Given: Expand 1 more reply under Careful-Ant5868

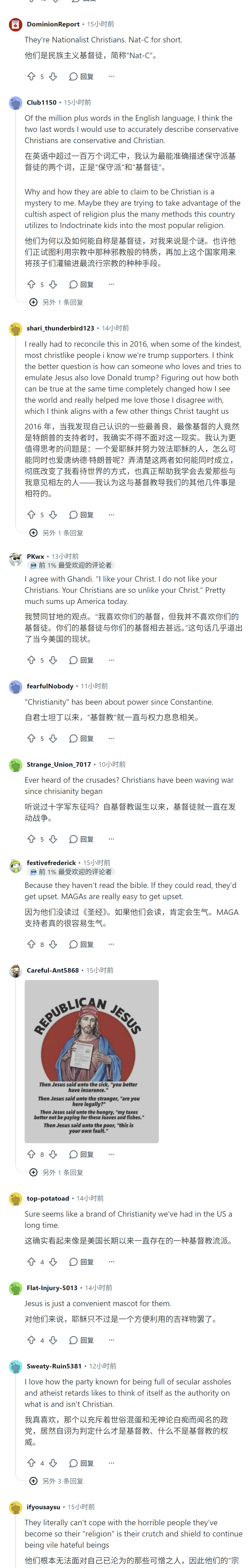Looking at the screenshot, I should point(57,1172).
